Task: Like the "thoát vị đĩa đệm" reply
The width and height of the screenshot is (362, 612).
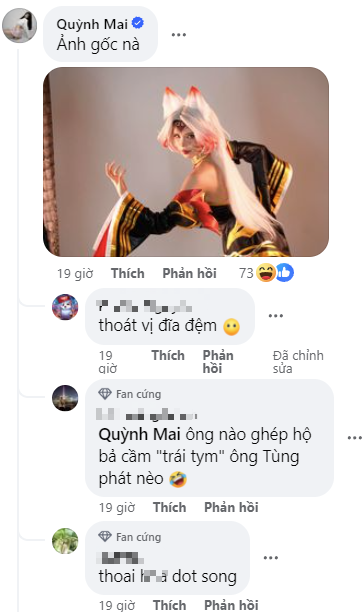Action: click(x=168, y=355)
